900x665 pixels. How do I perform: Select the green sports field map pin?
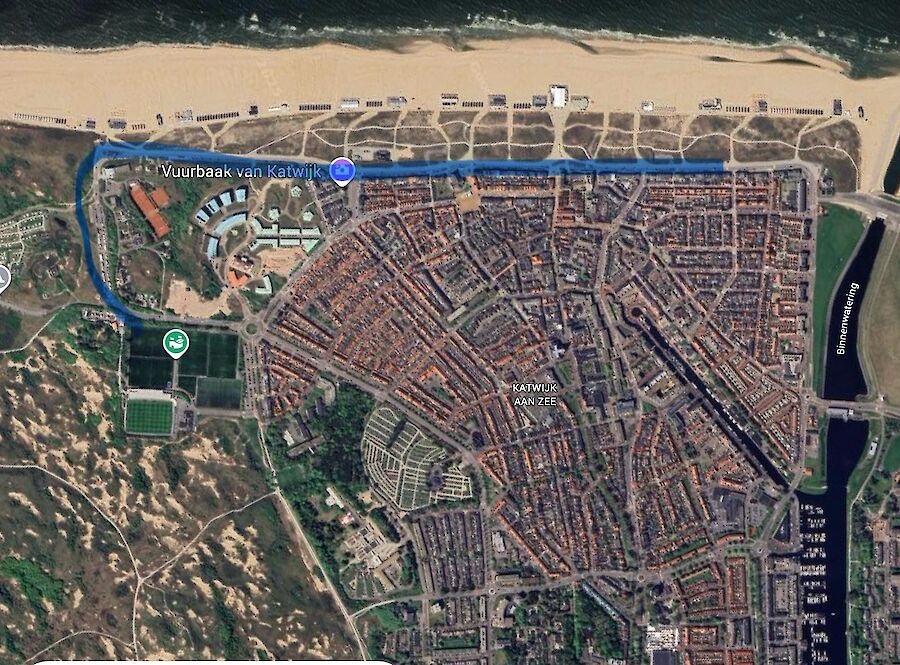(176, 345)
